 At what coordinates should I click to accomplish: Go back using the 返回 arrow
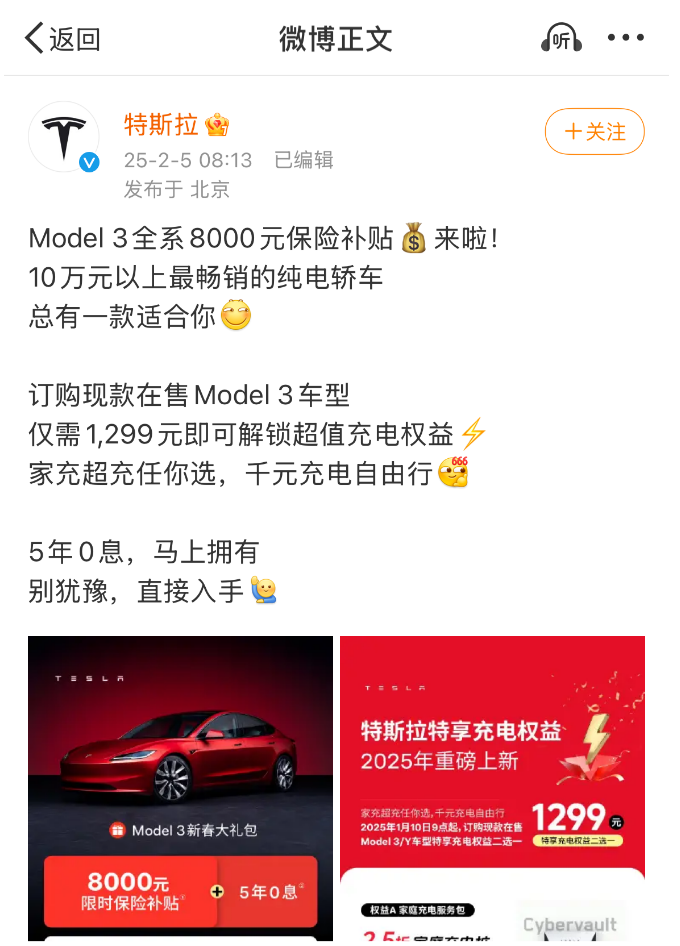61,39
